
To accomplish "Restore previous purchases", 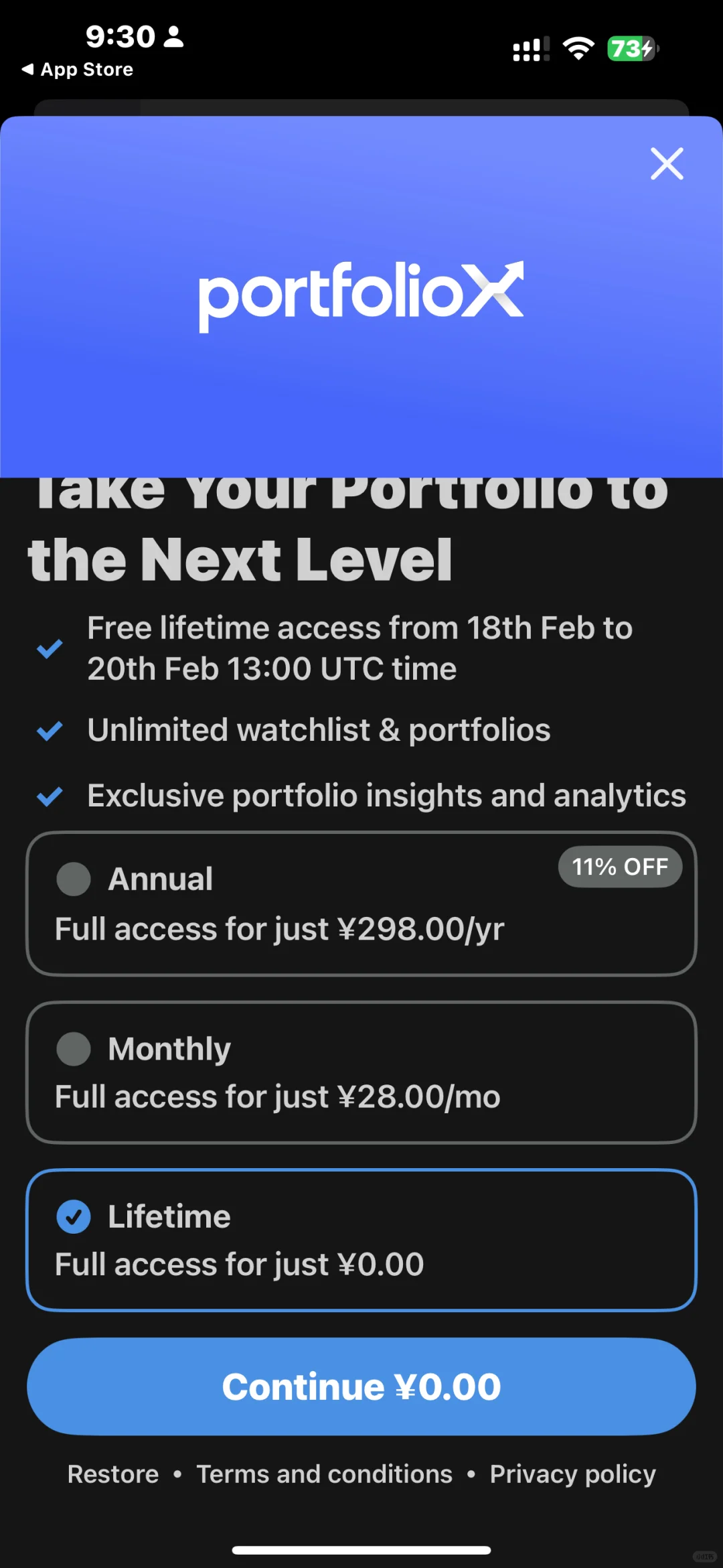I will pos(113,1474).
